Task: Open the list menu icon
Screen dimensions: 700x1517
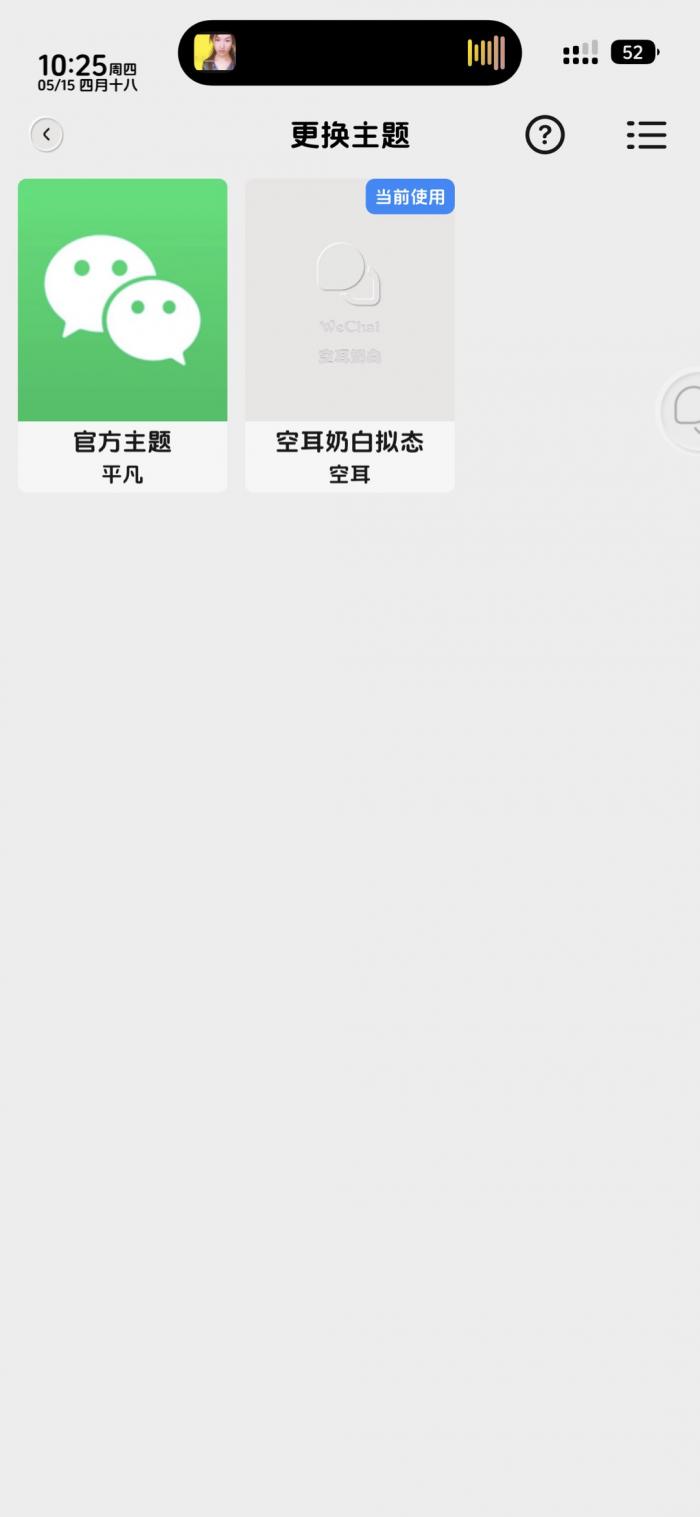Action: coord(646,135)
